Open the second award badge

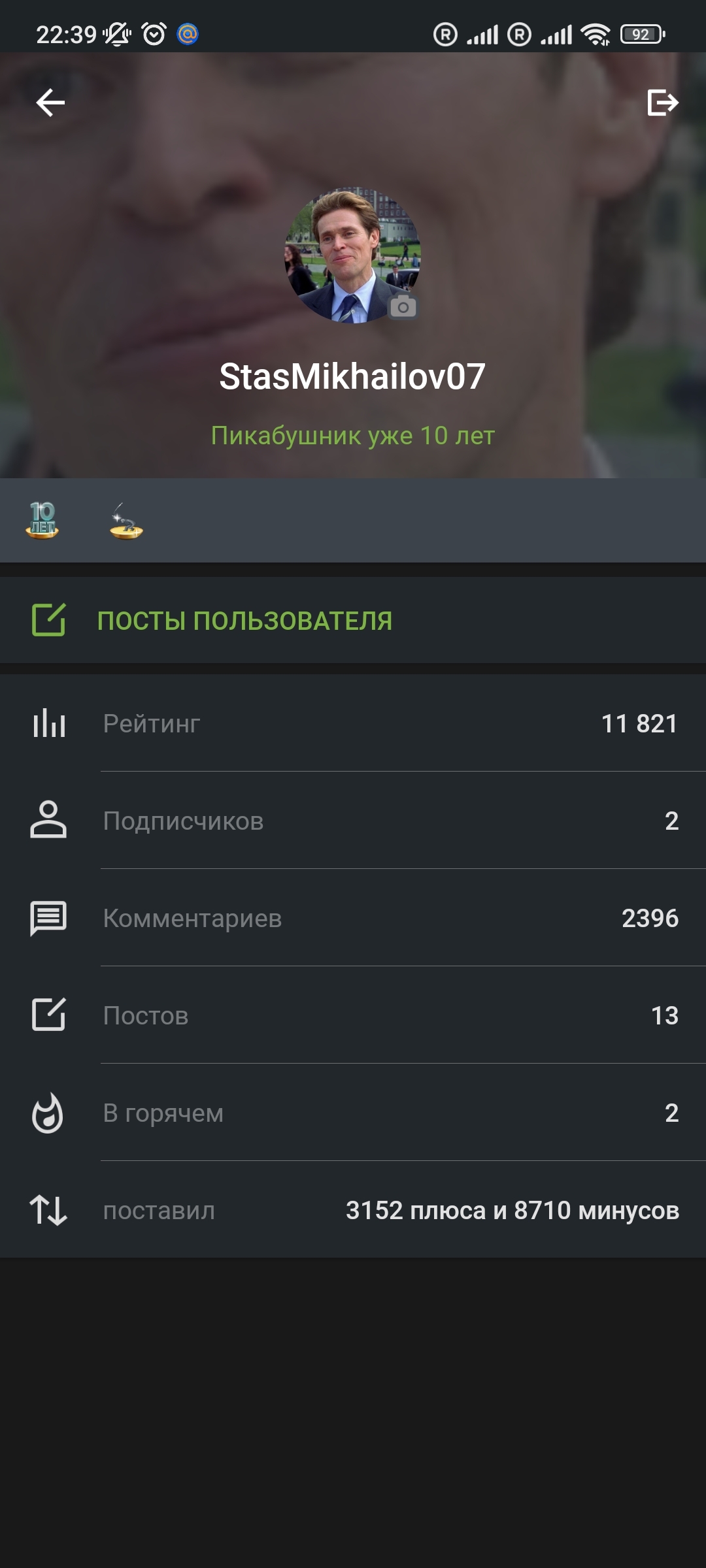pyautogui.click(x=126, y=521)
